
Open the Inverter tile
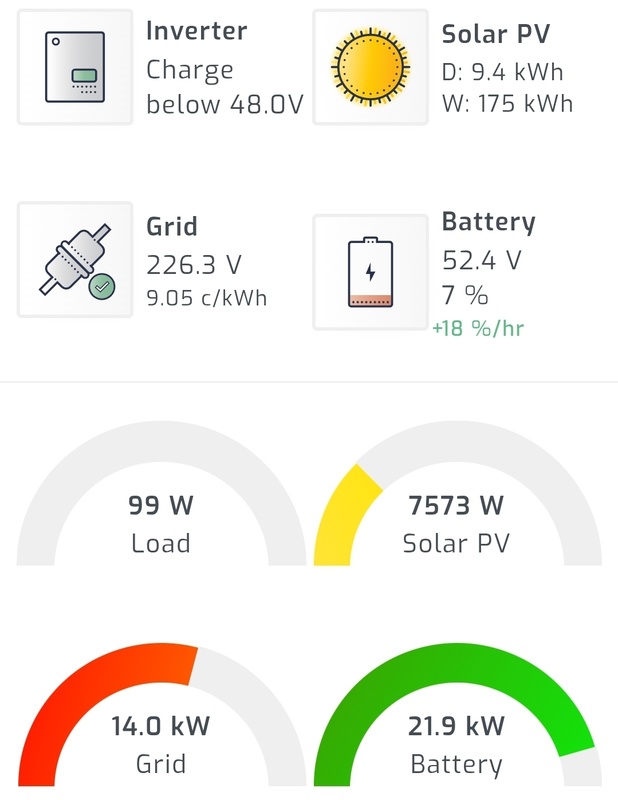coord(76,67)
